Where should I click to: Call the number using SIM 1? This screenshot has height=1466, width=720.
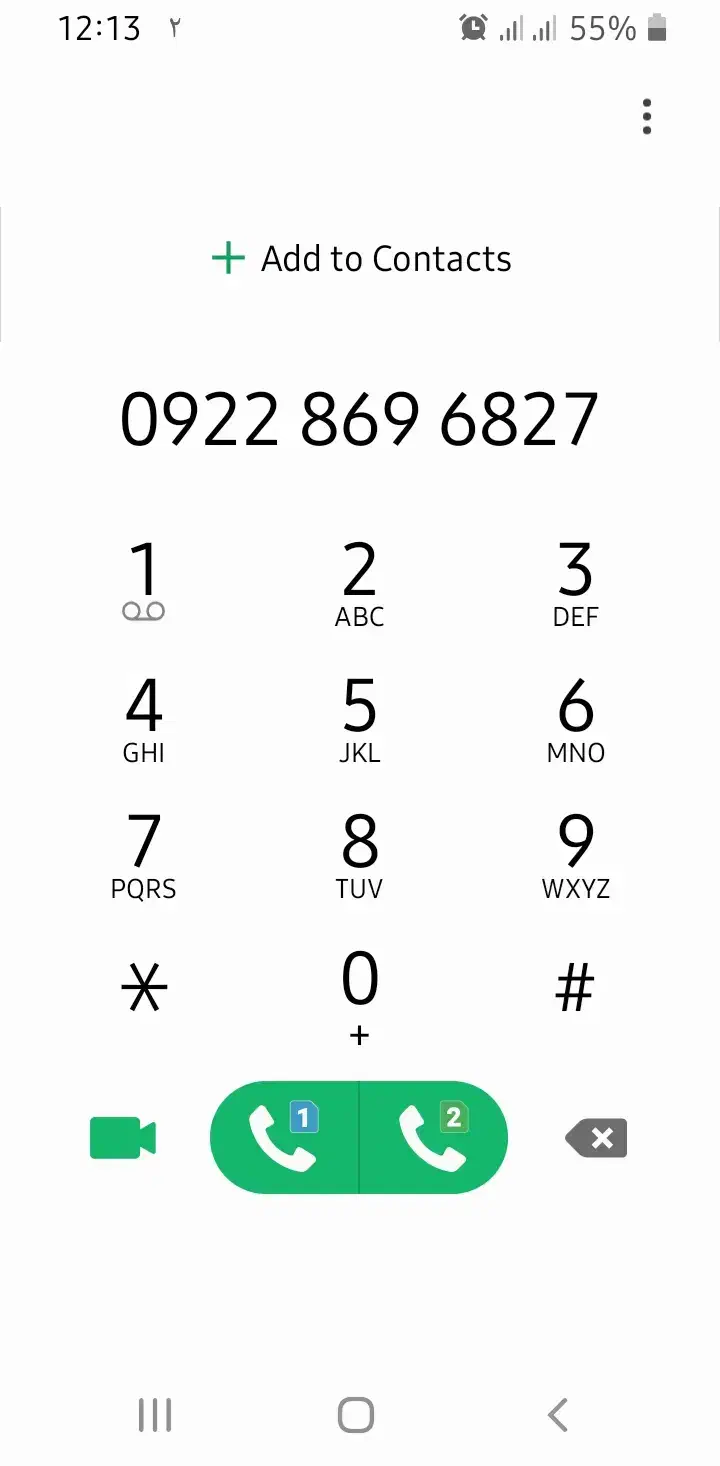click(x=285, y=1138)
